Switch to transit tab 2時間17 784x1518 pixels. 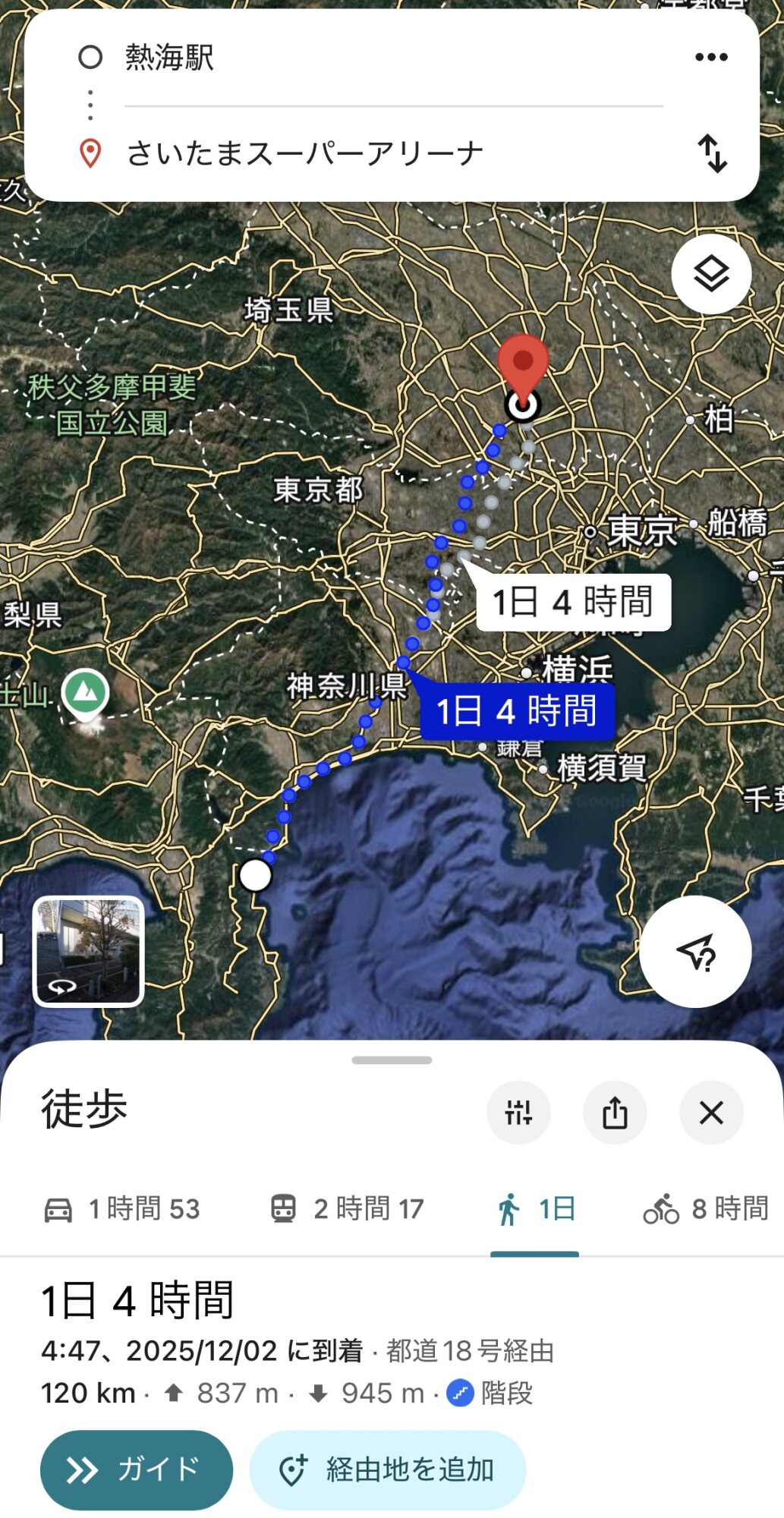coord(347,1208)
